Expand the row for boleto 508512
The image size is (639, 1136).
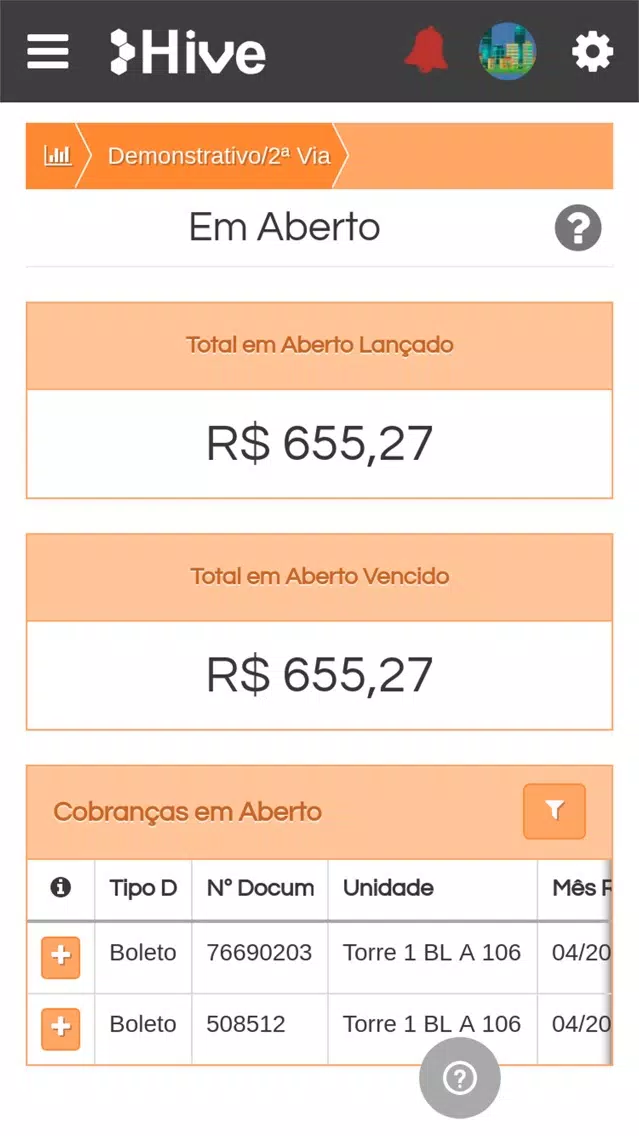click(61, 1028)
